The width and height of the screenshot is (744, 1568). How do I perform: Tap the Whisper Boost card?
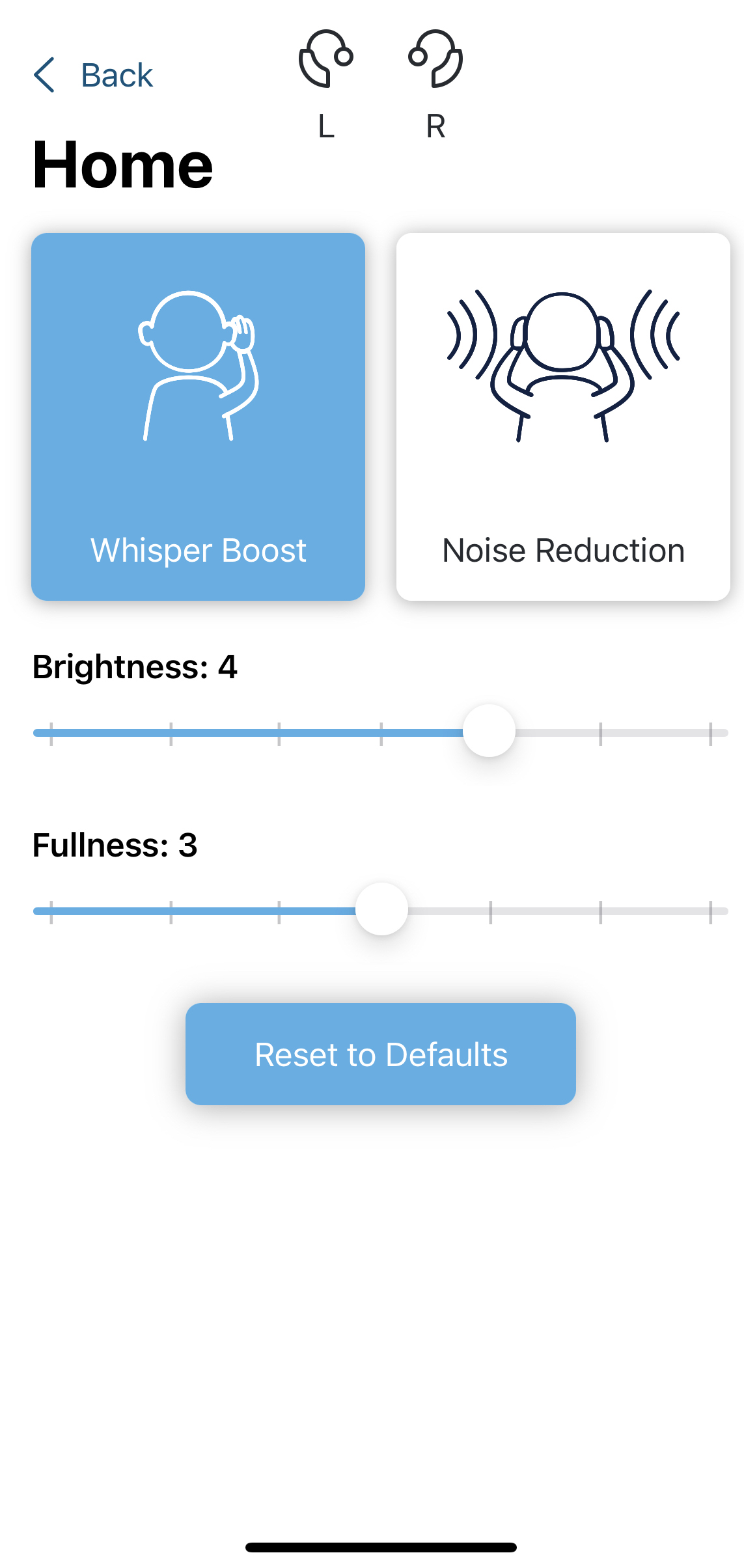click(x=198, y=417)
